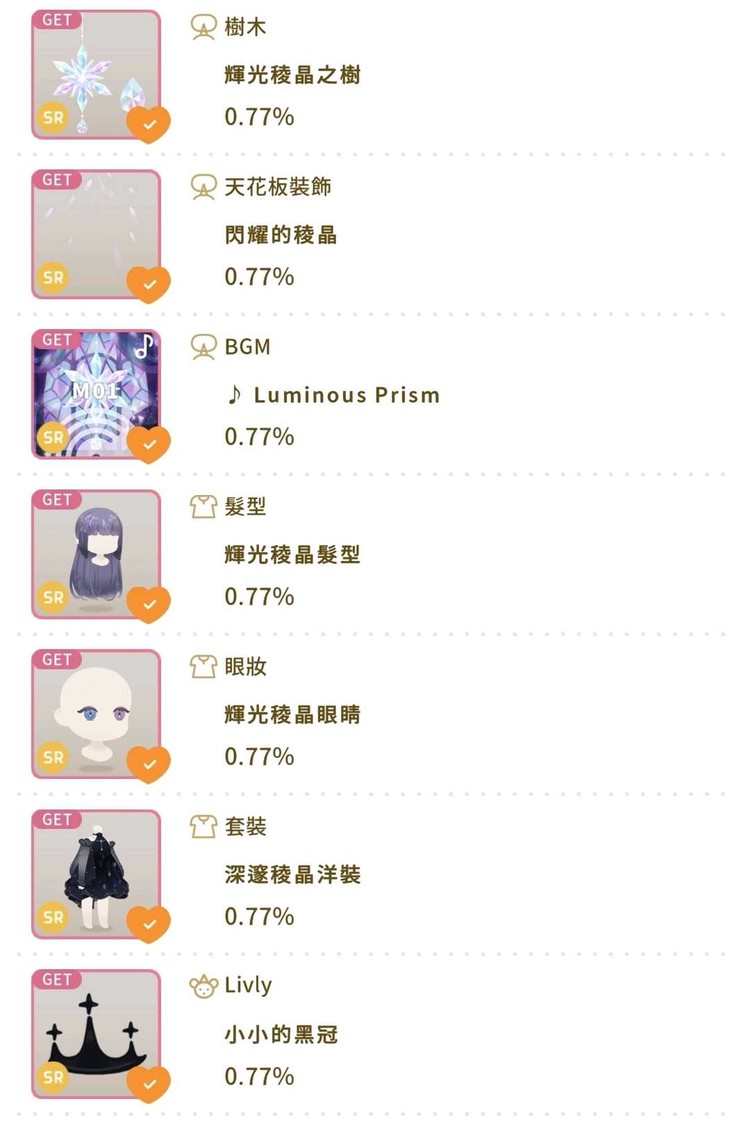
Task: Click the GET badge on 輝光稜晶髮型
Action: pos(56,500)
